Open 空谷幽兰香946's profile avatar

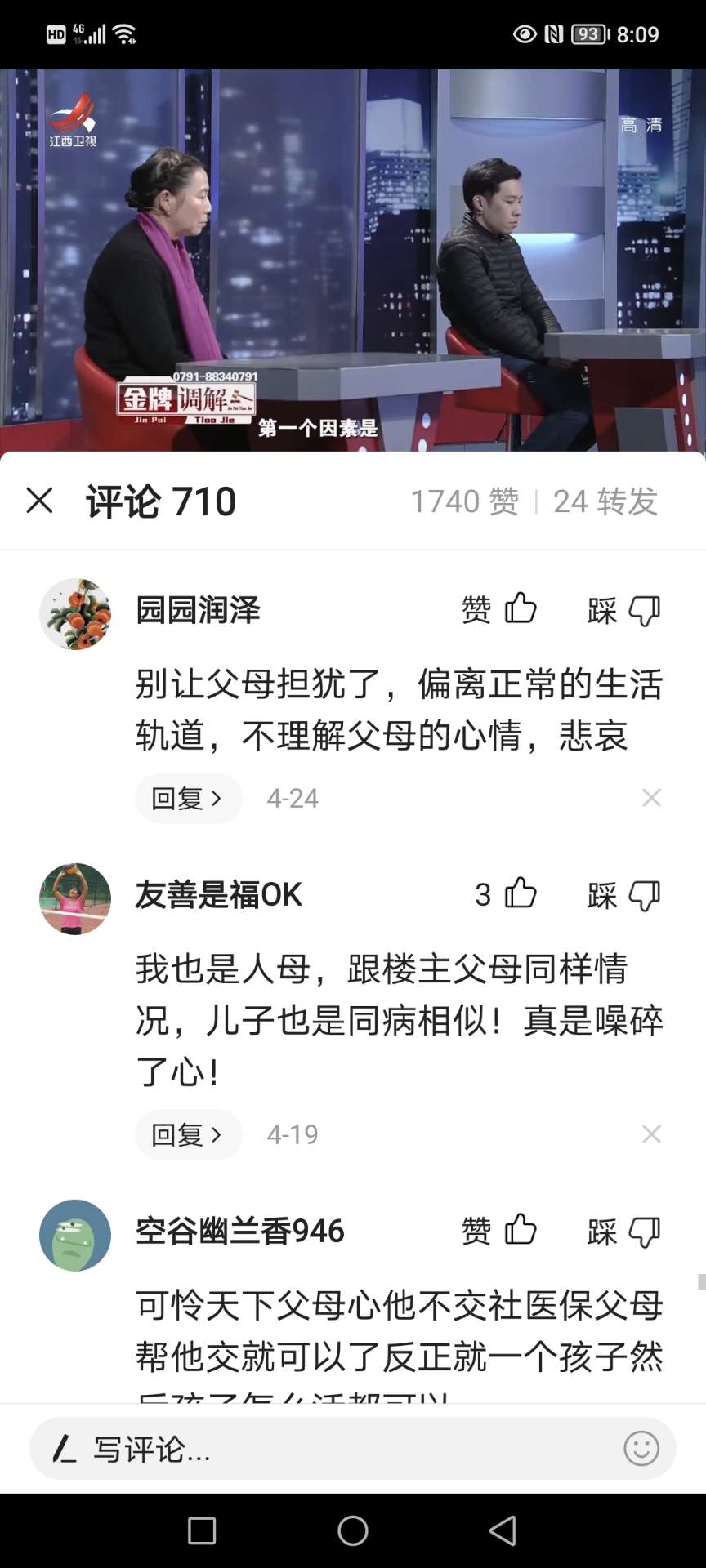pyautogui.click(x=75, y=1235)
